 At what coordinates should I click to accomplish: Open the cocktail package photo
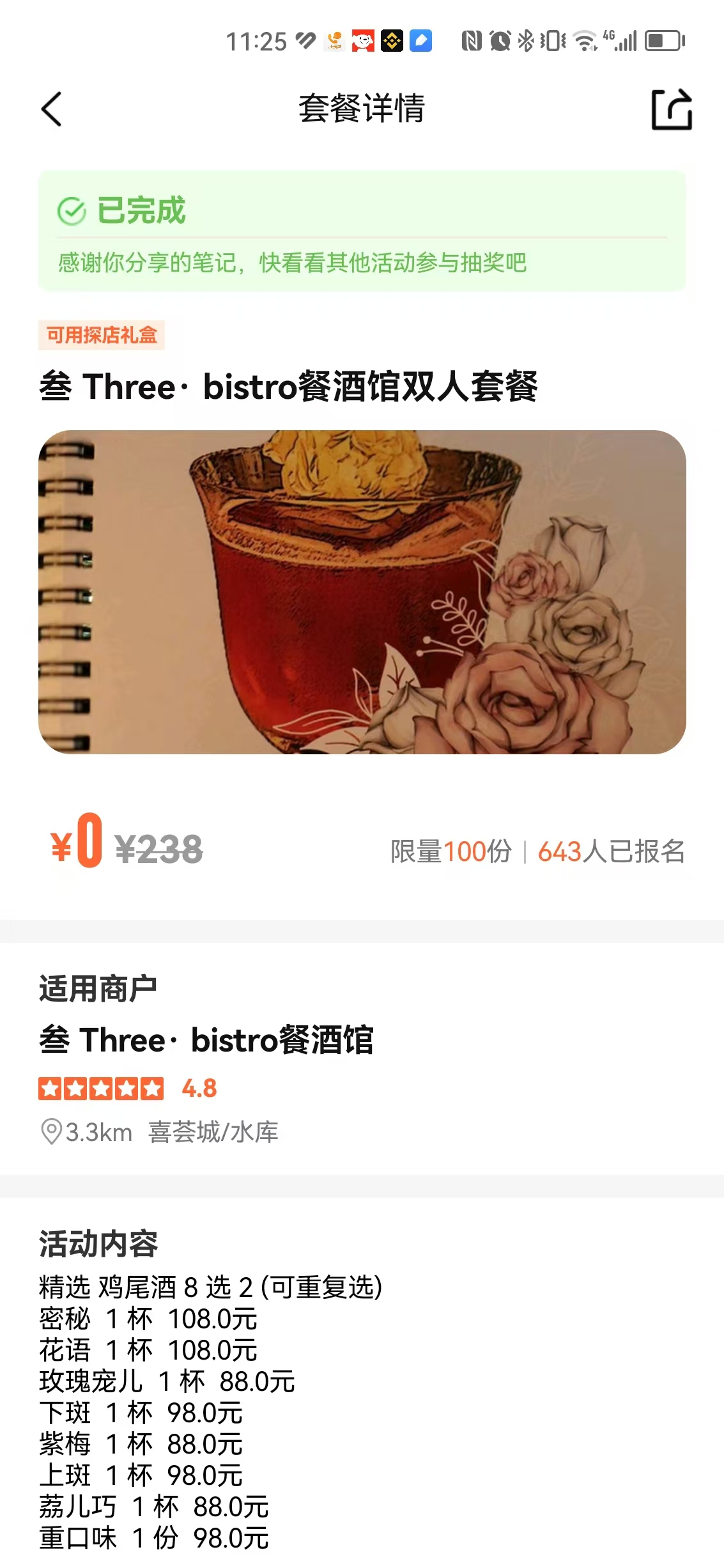pyautogui.click(x=362, y=592)
